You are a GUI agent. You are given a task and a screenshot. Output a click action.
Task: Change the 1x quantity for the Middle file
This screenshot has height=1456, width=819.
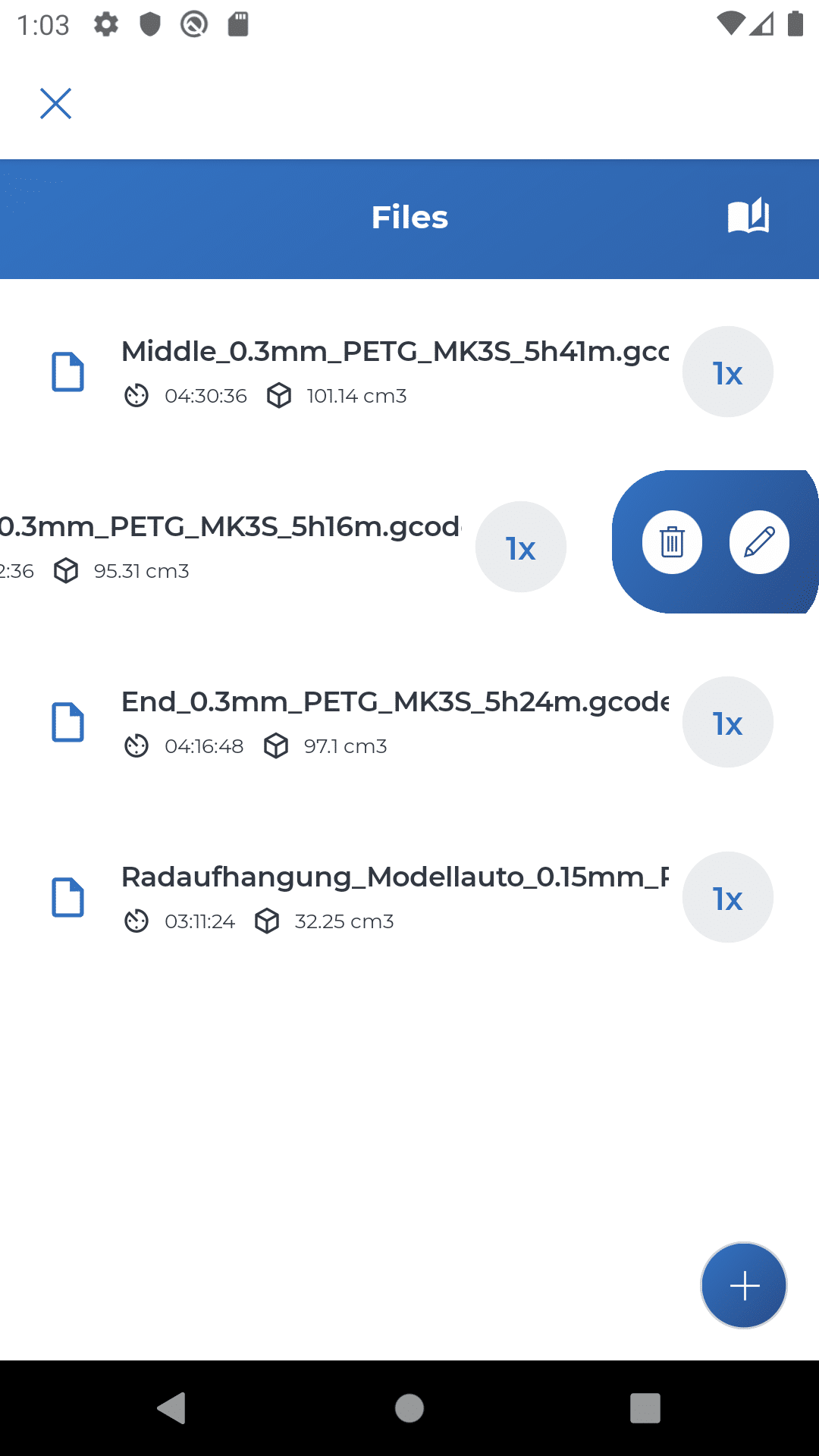(728, 372)
